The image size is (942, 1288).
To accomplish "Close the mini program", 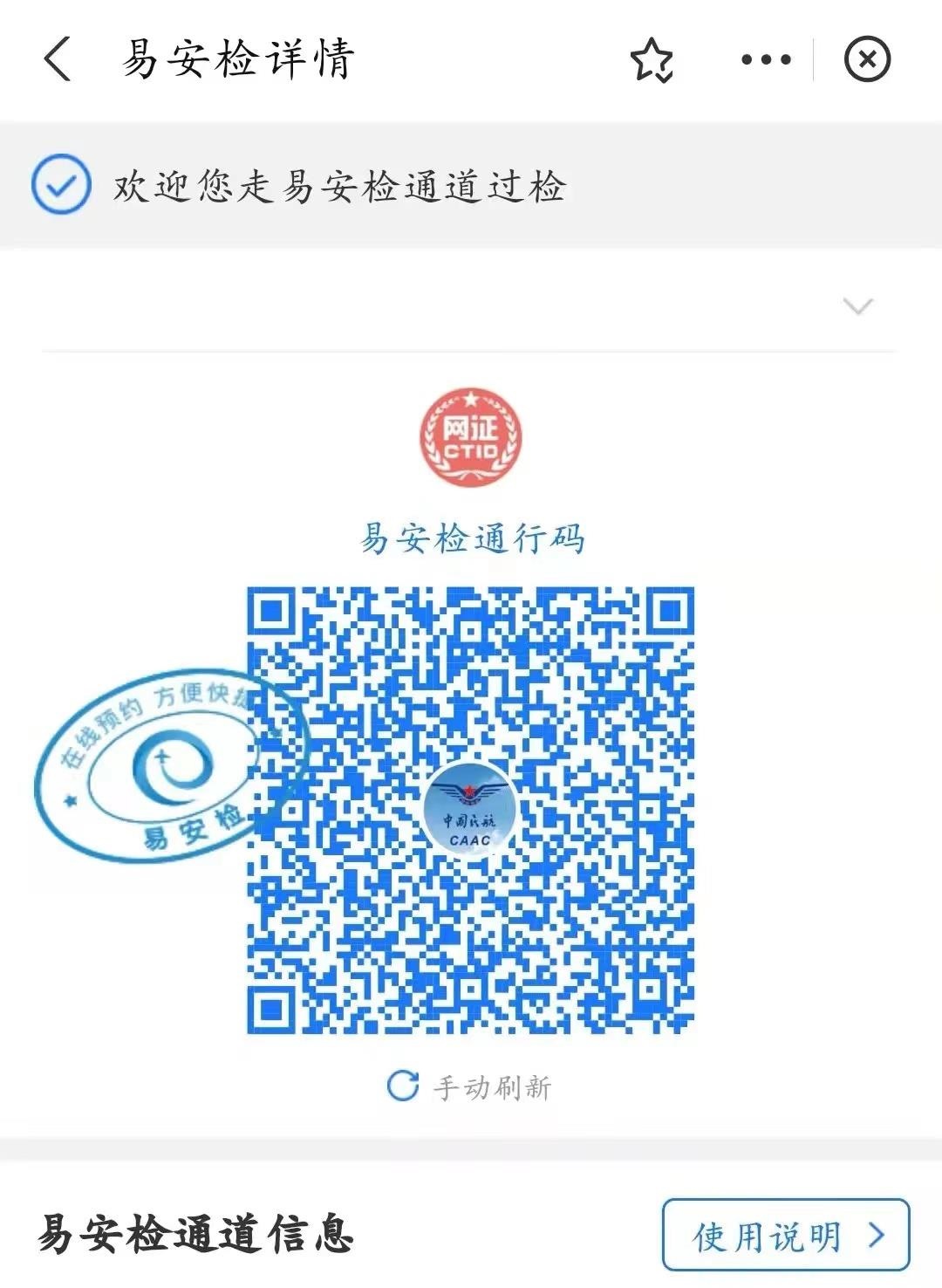I will [x=867, y=60].
